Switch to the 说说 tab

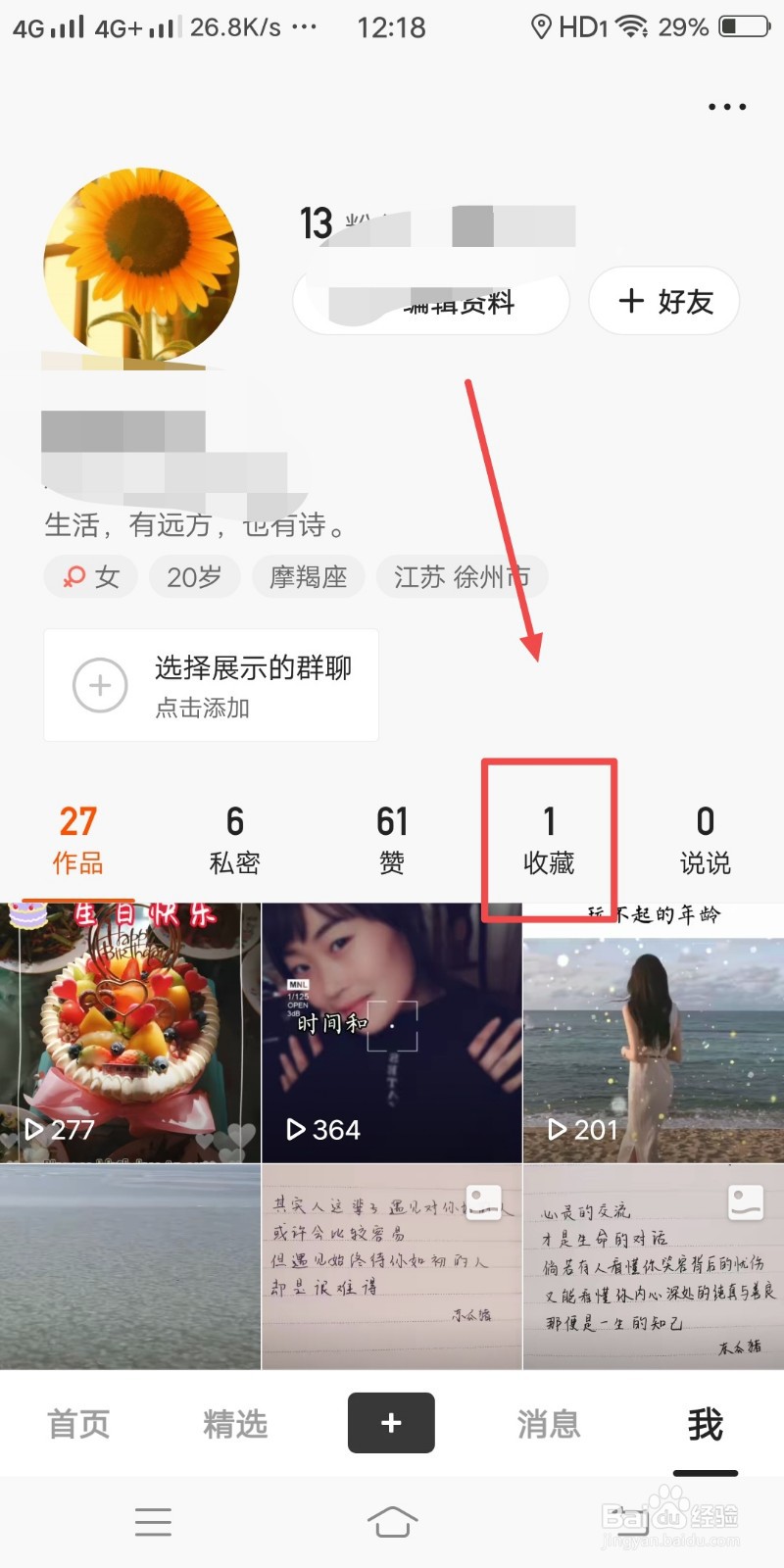706,839
